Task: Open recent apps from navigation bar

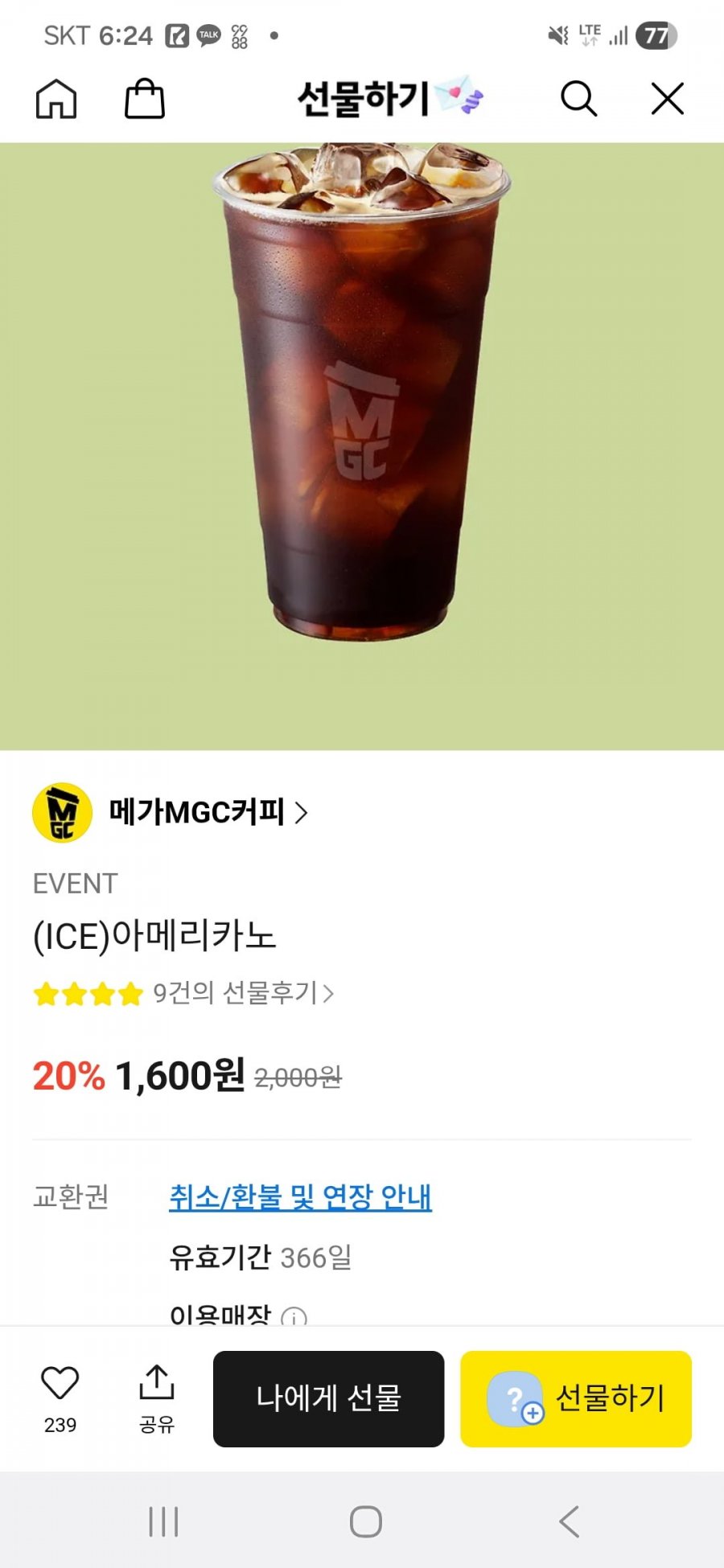Action: [163, 1521]
